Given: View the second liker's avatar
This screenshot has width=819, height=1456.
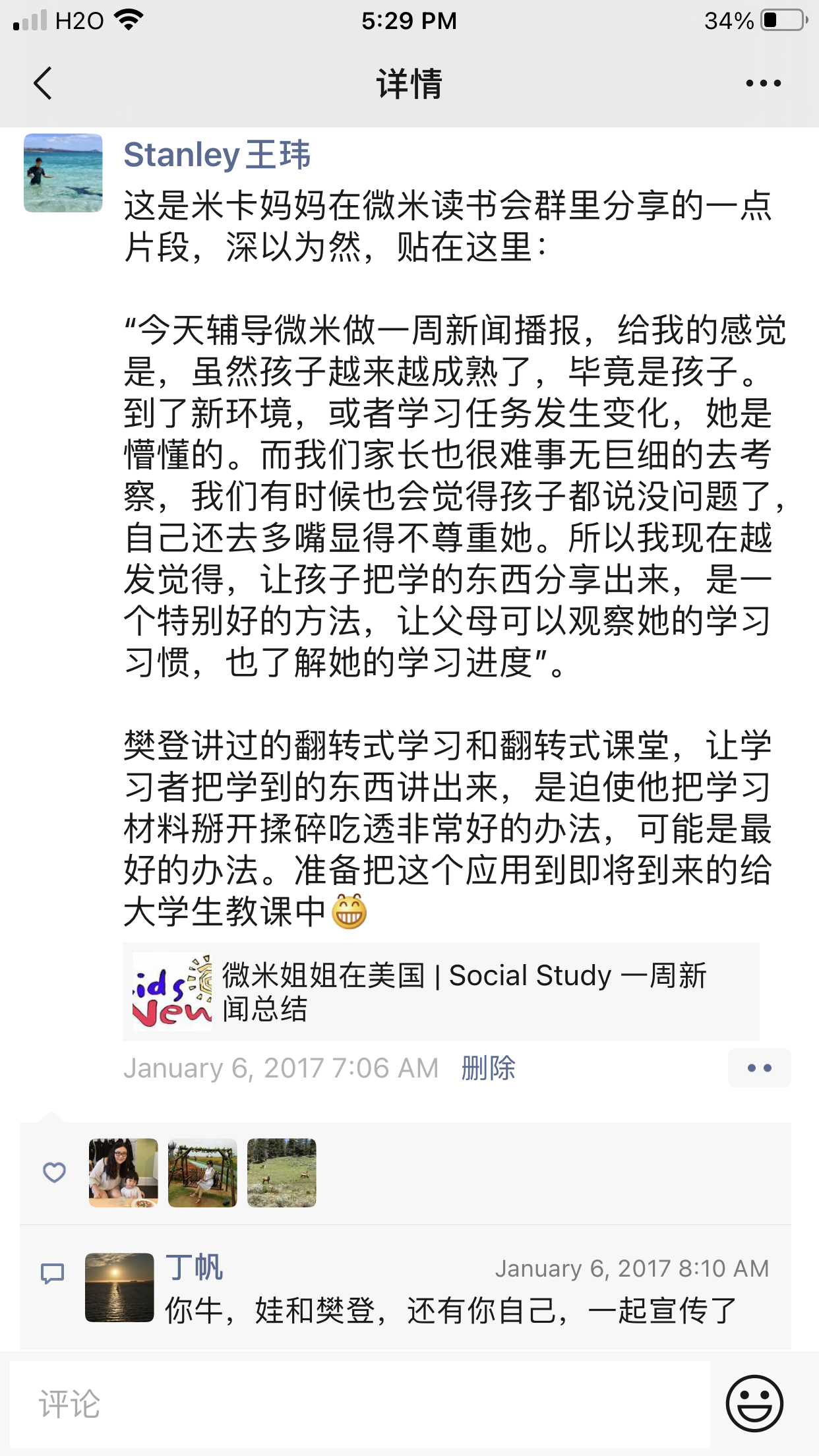Looking at the screenshot, I should pyautogui.click(x=202, y=1172).
